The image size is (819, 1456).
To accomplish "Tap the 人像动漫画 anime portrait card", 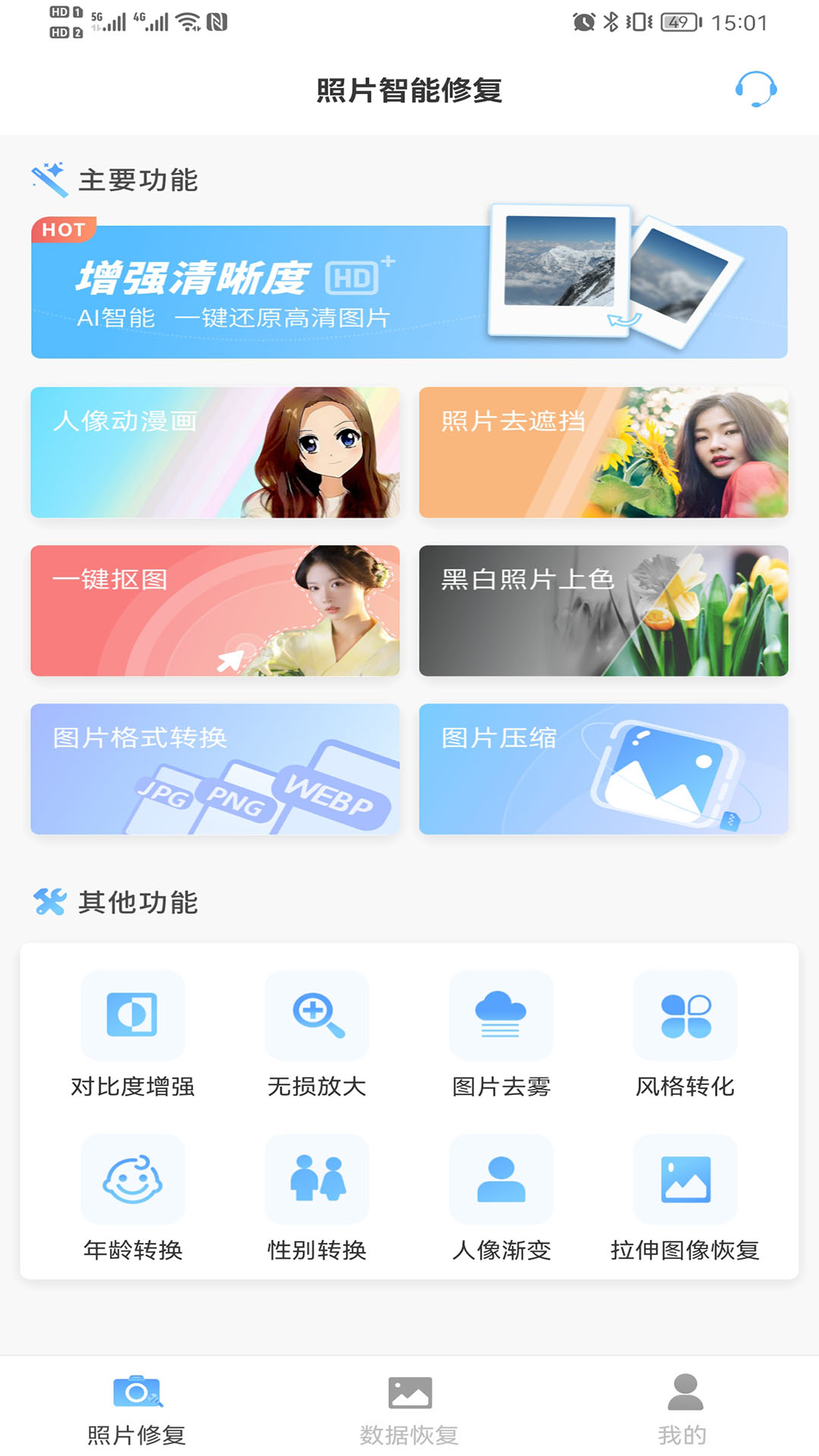I will click(x=215, y=453).
